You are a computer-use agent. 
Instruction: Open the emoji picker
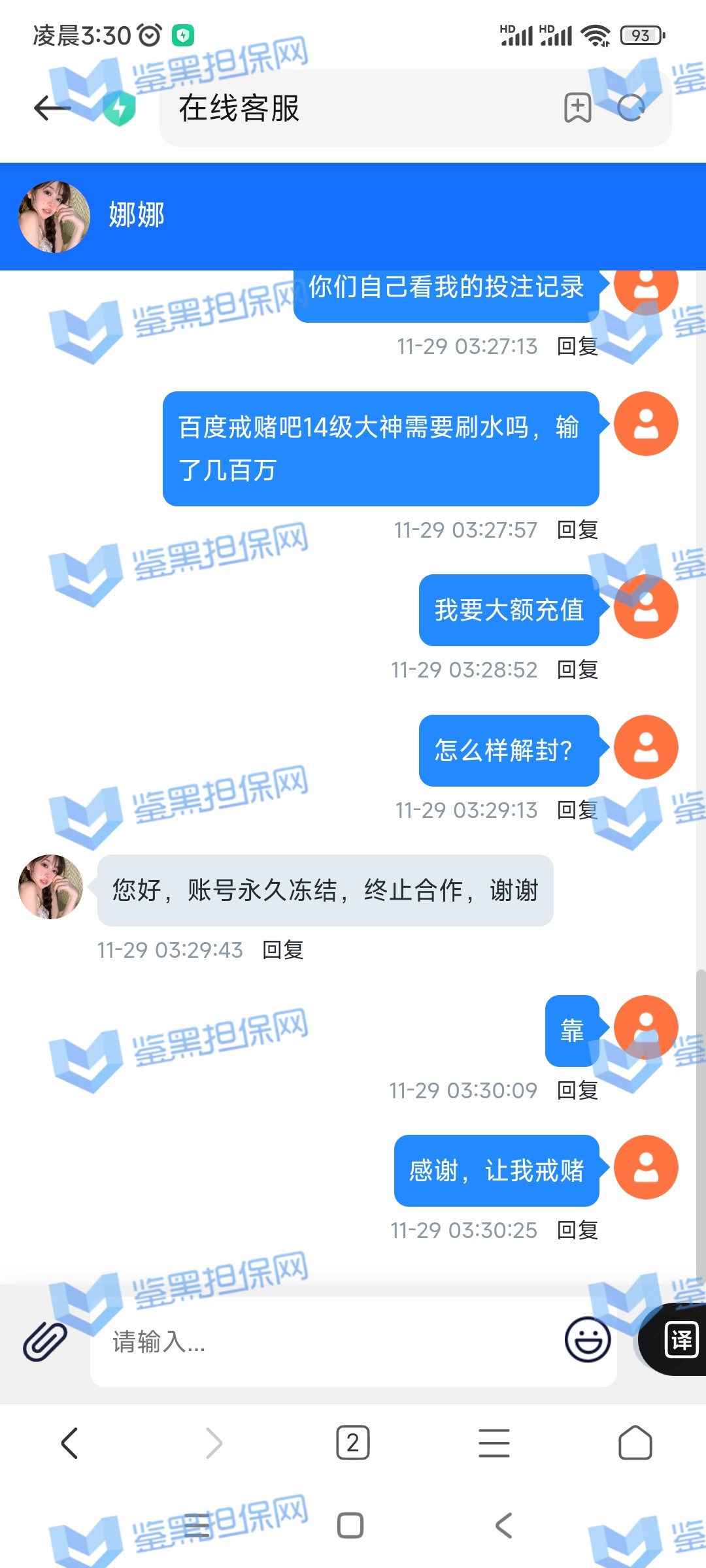pyautogui.click(x=587, y=1340)
